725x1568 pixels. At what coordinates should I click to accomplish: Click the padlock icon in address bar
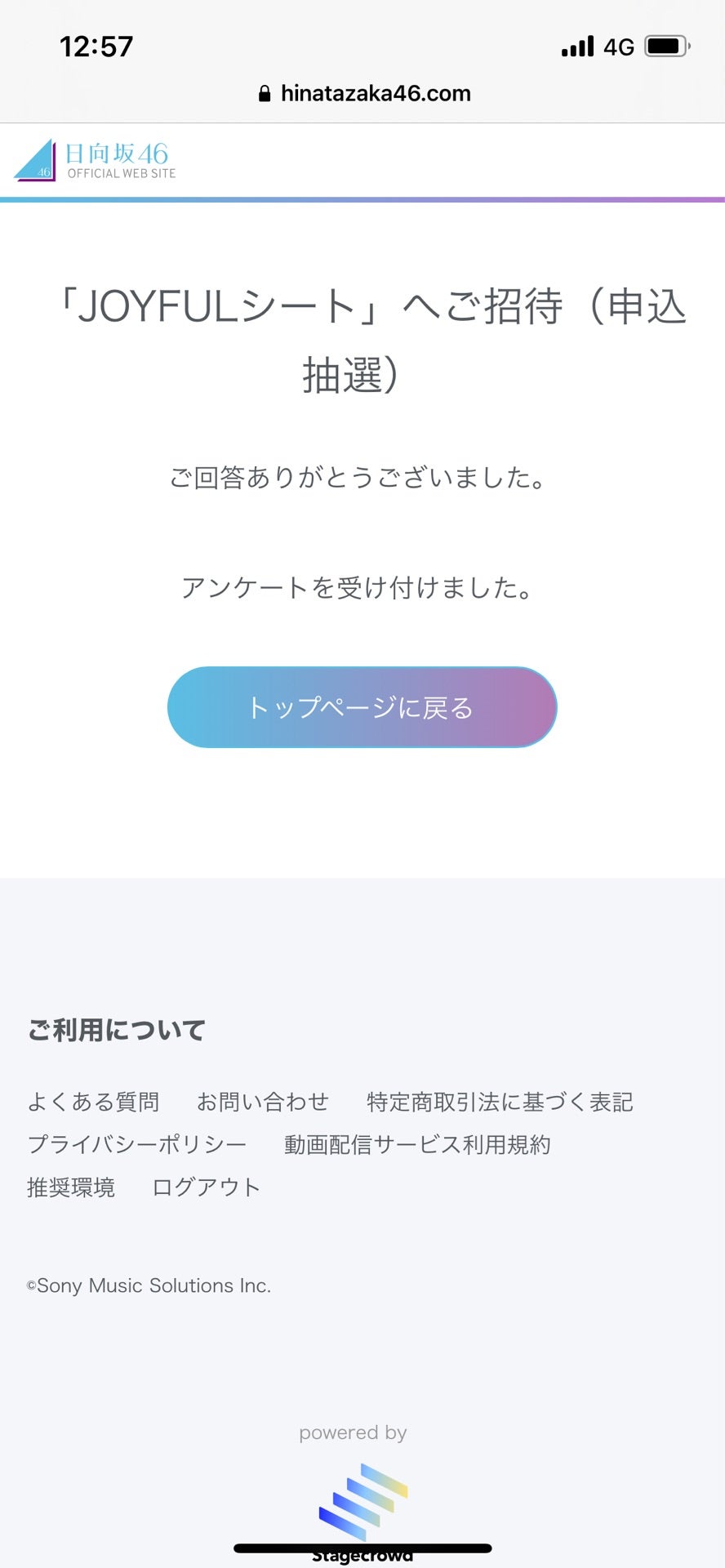click(x=263, y=92)
